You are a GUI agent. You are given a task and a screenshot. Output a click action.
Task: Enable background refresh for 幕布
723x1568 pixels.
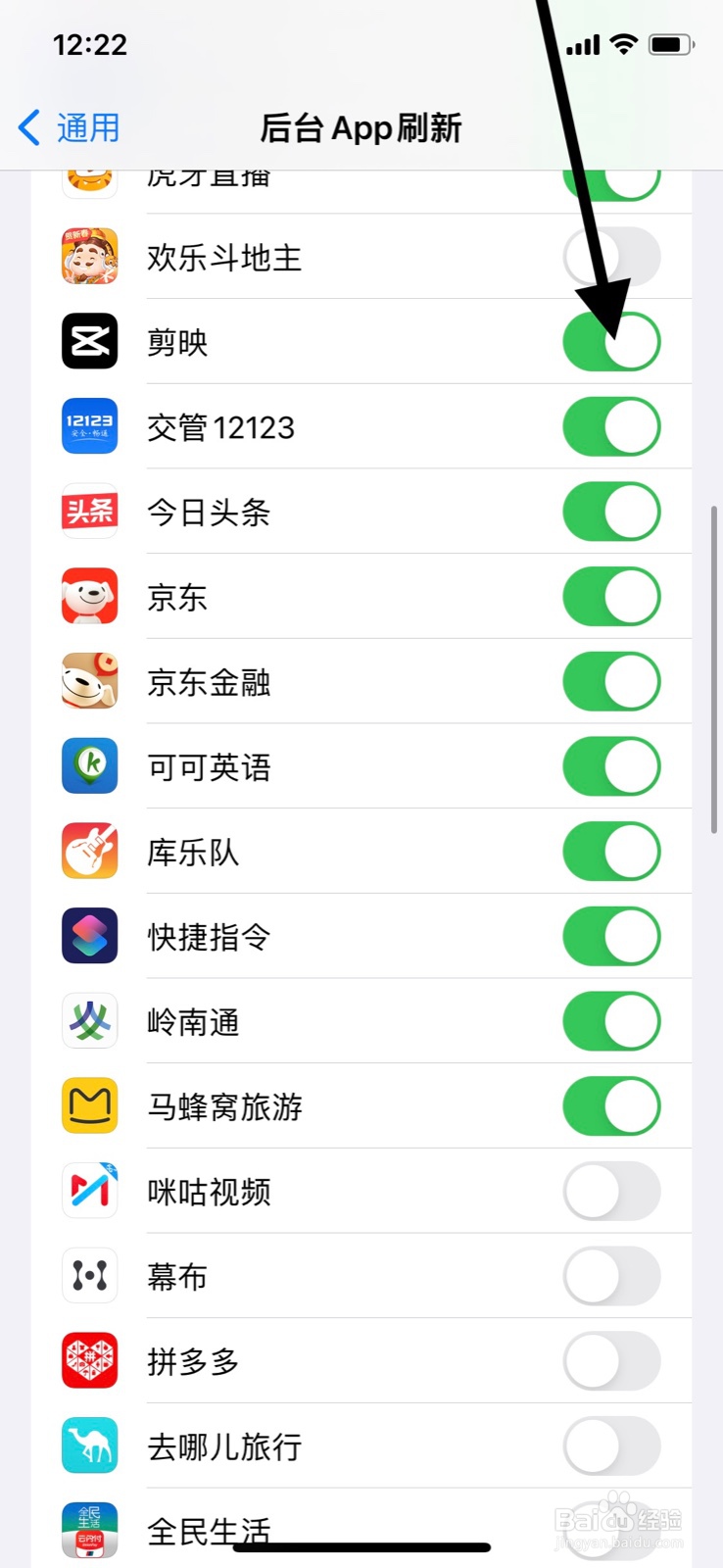610,1276
